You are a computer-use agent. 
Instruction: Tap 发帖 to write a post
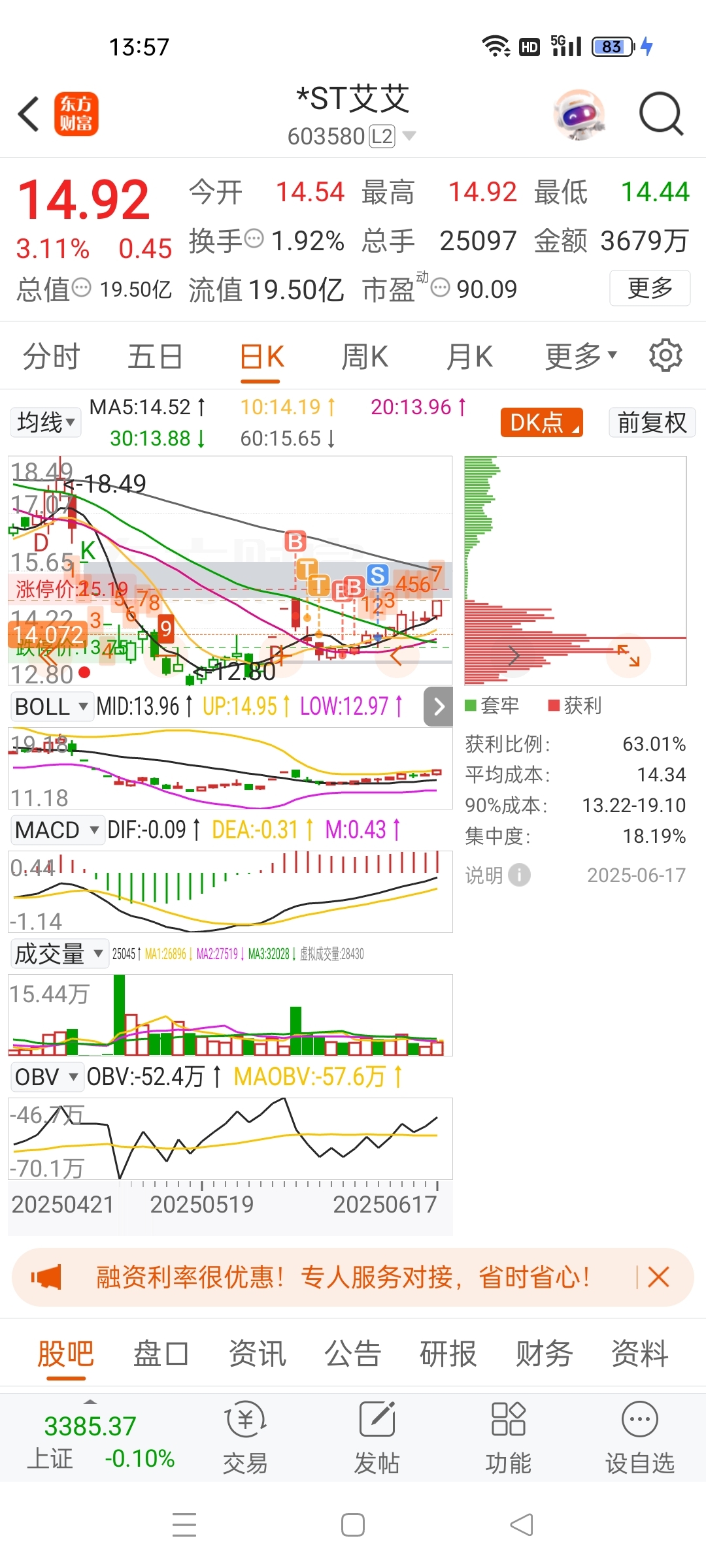pos(377,1438)
